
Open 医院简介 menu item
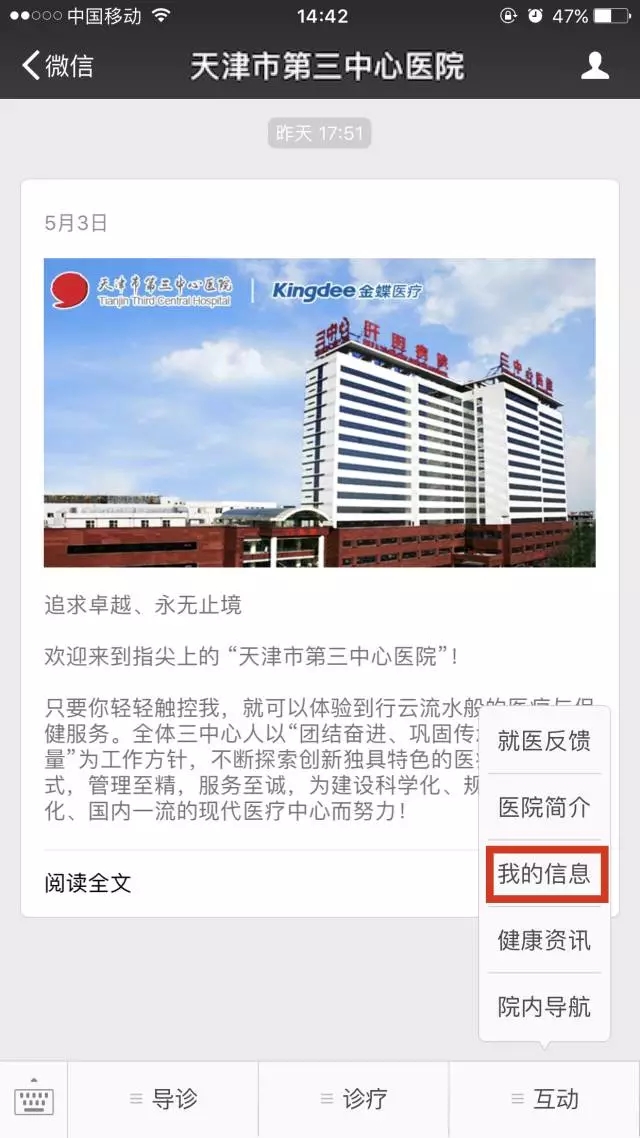544,807
